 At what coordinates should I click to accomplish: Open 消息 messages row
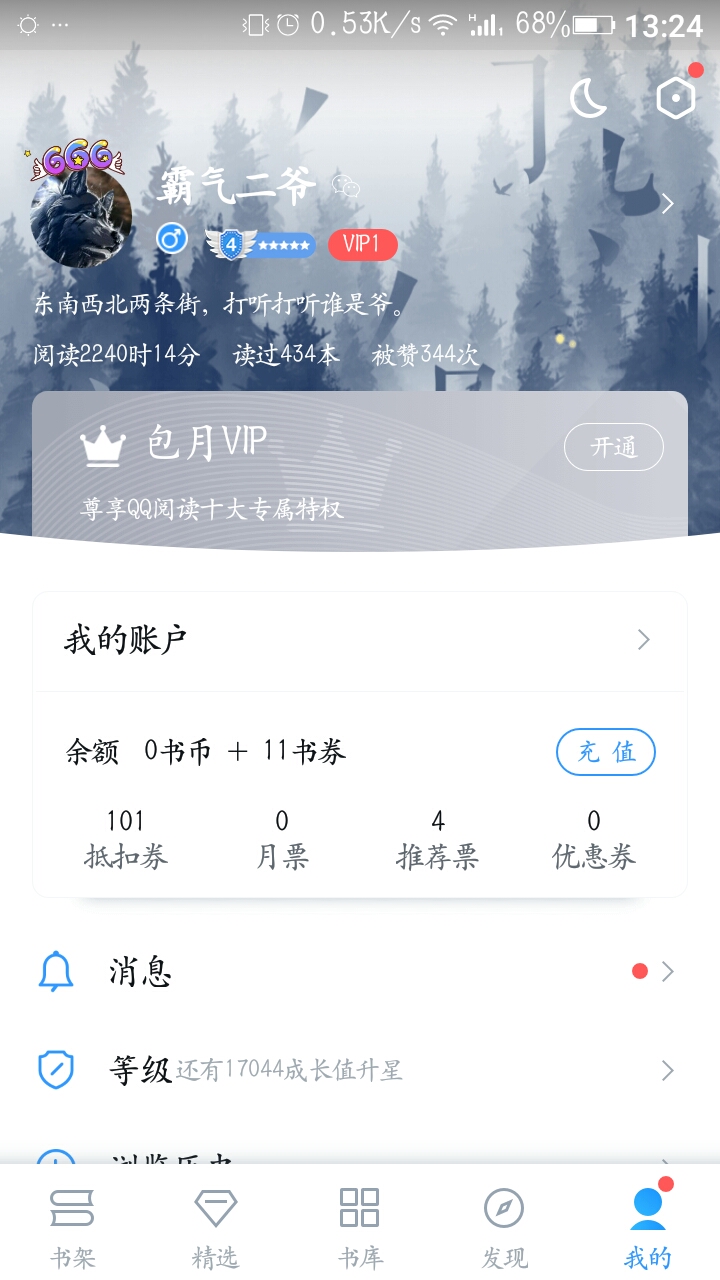point(360,971)
